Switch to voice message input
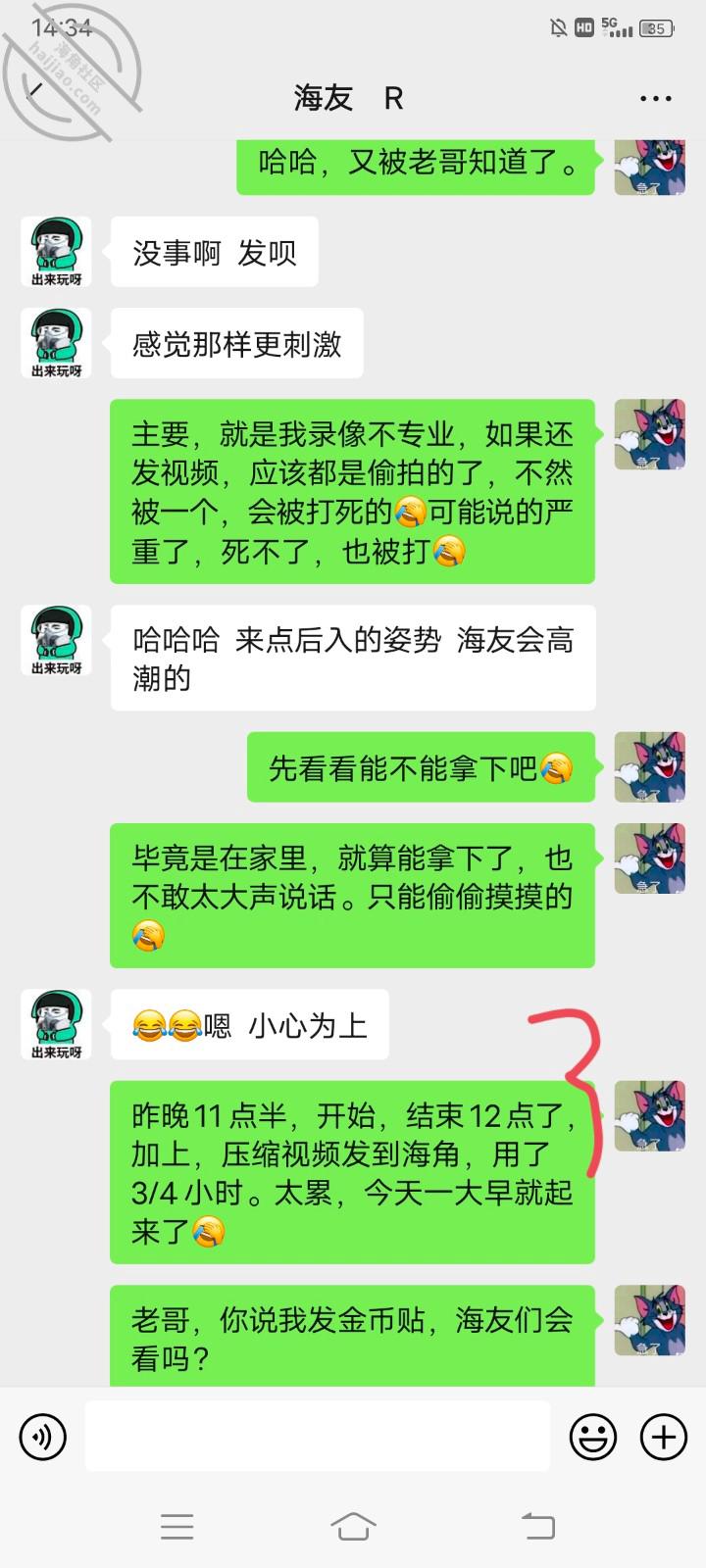The height and width of the screenshot is (1568, 706). pyautogui.click(x=43, y=1438)
